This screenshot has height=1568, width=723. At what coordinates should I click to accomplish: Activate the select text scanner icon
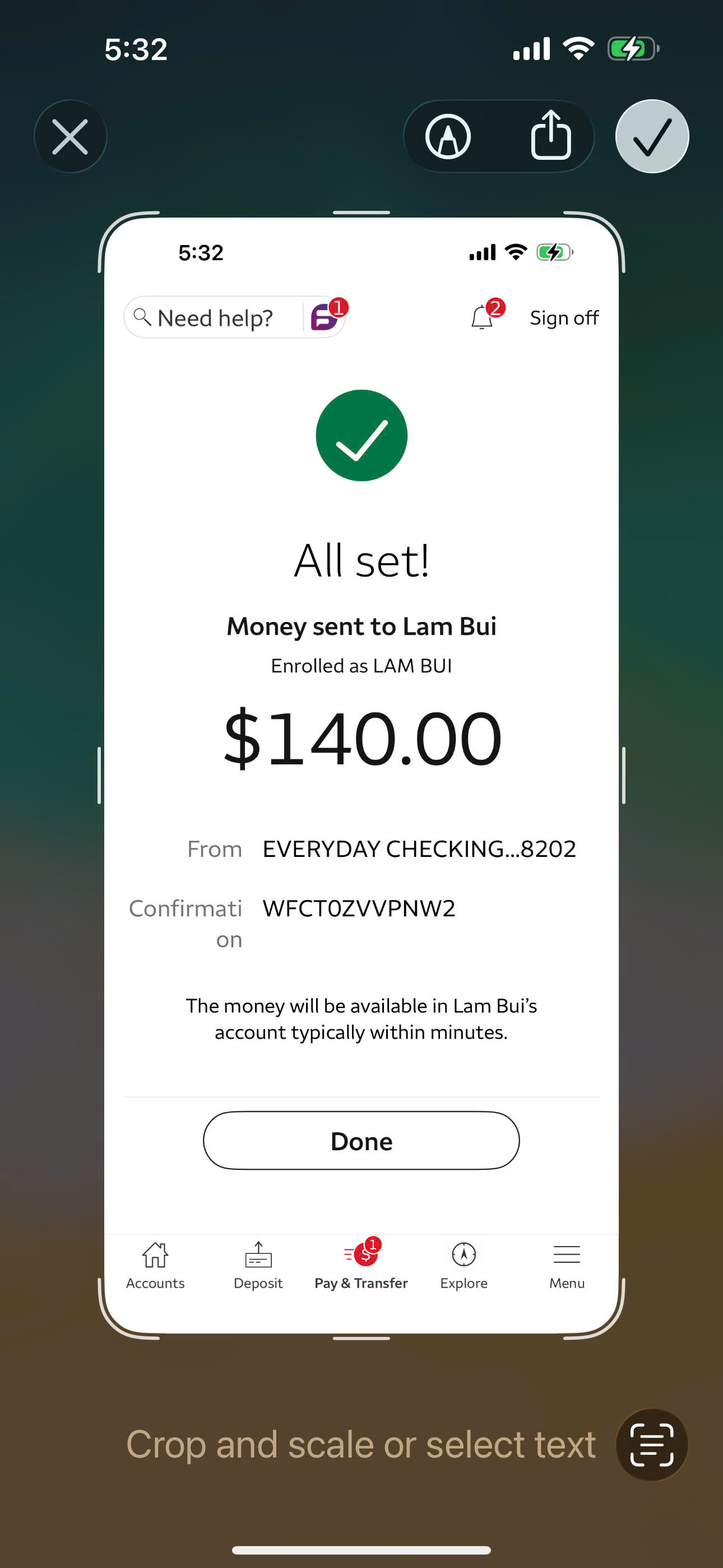651,1445
